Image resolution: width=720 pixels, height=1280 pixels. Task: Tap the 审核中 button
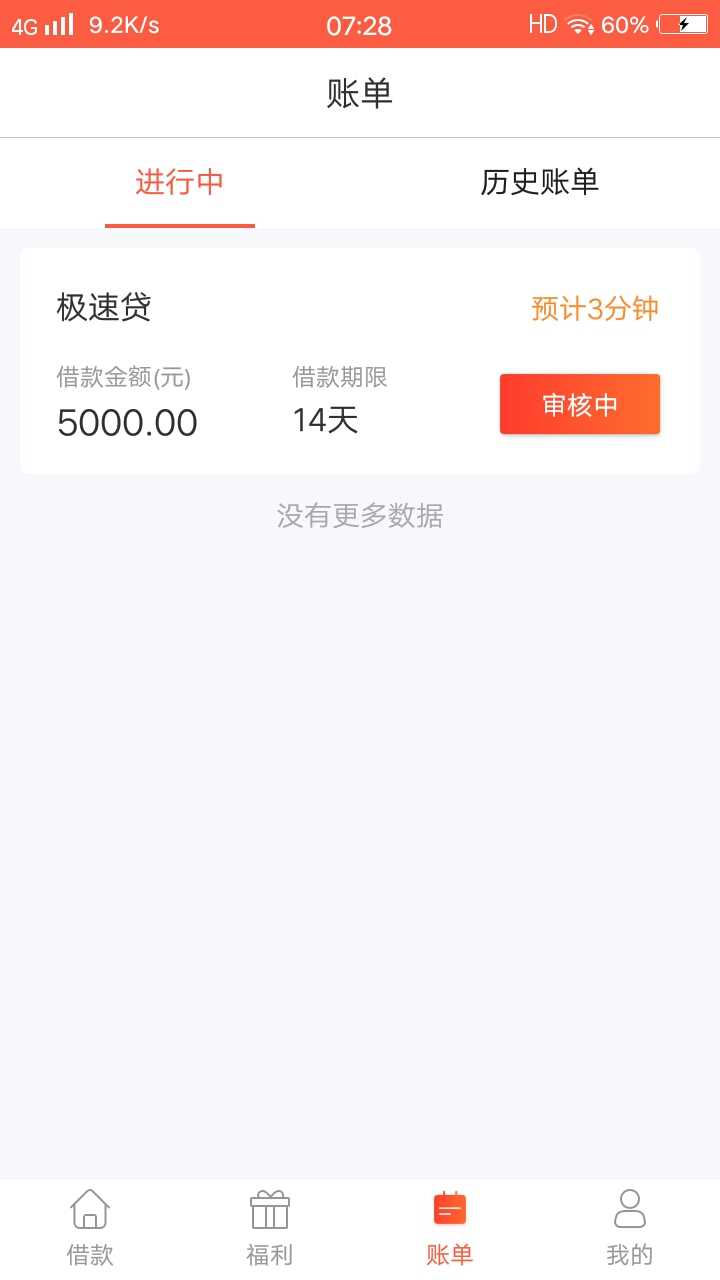[580, 404]
